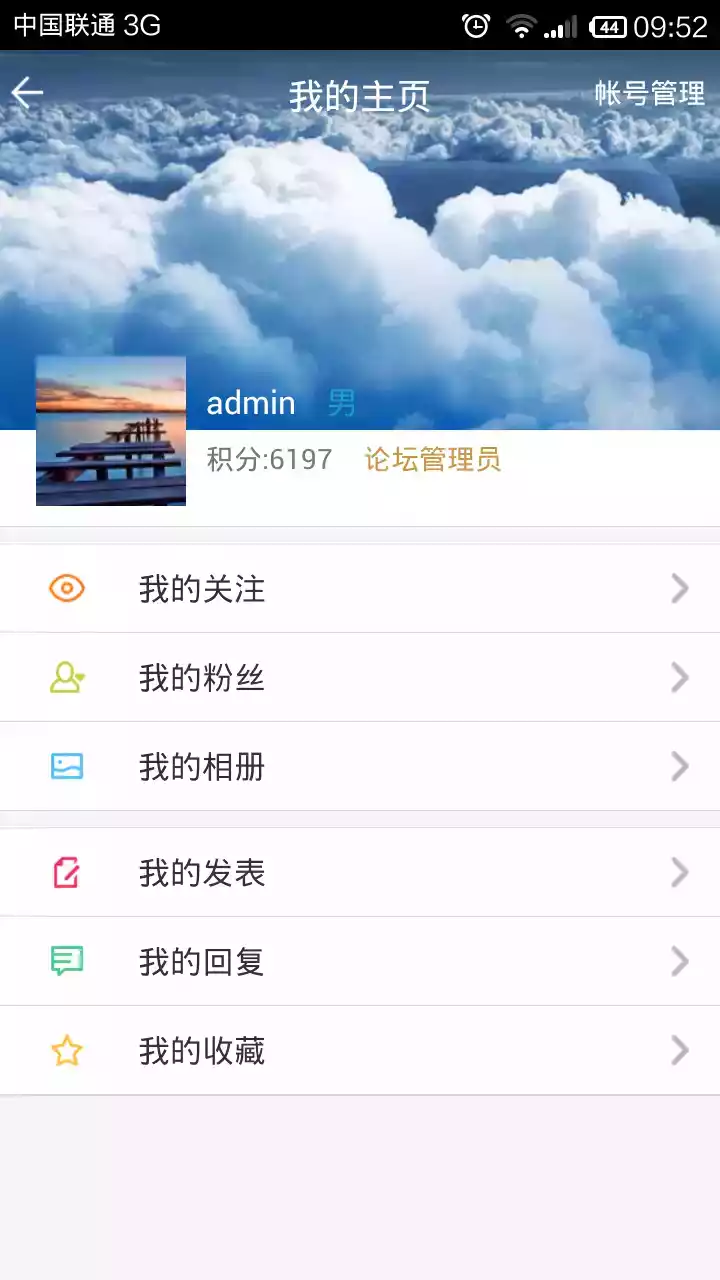Go back using the top-left arrow

click(28, 93)
